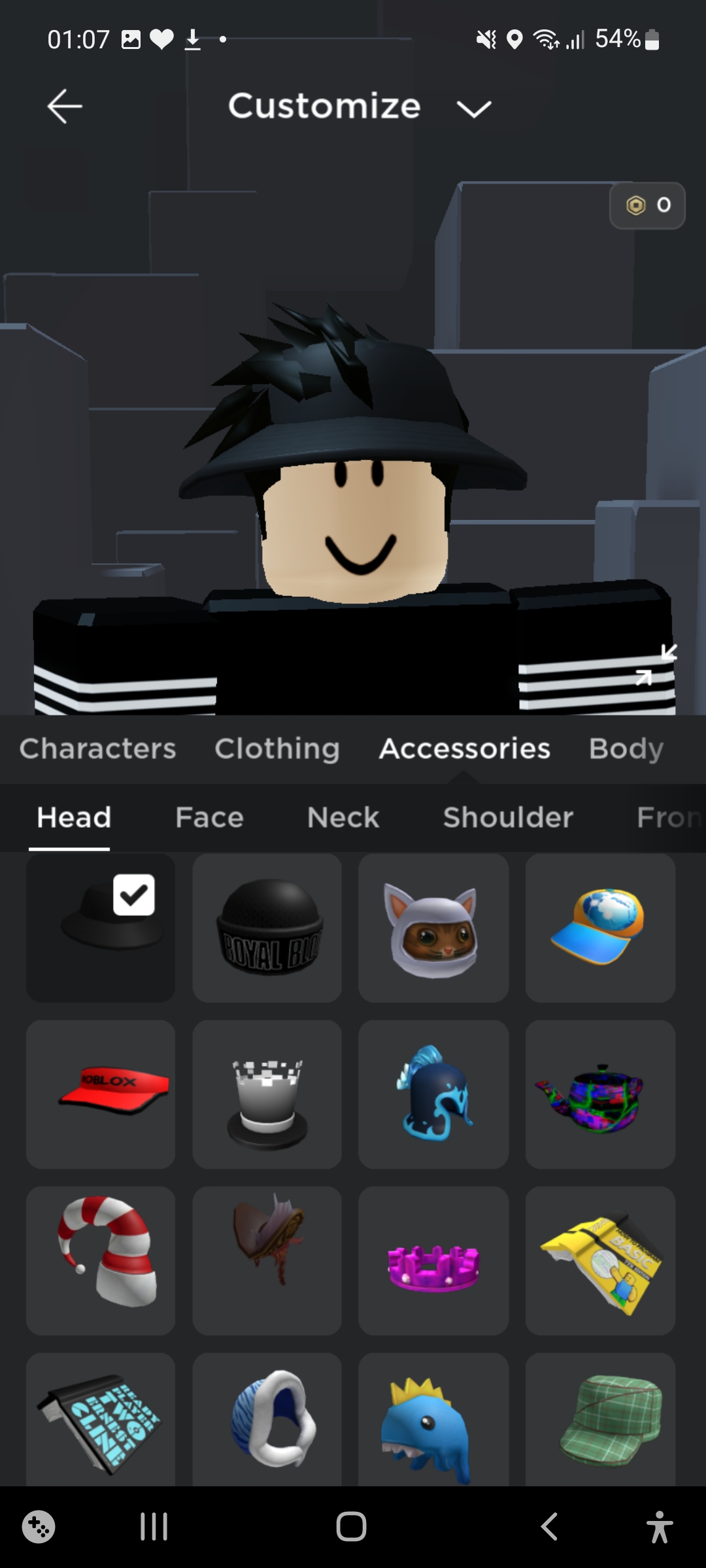Equip the green plaid cap

[600, 1418]
